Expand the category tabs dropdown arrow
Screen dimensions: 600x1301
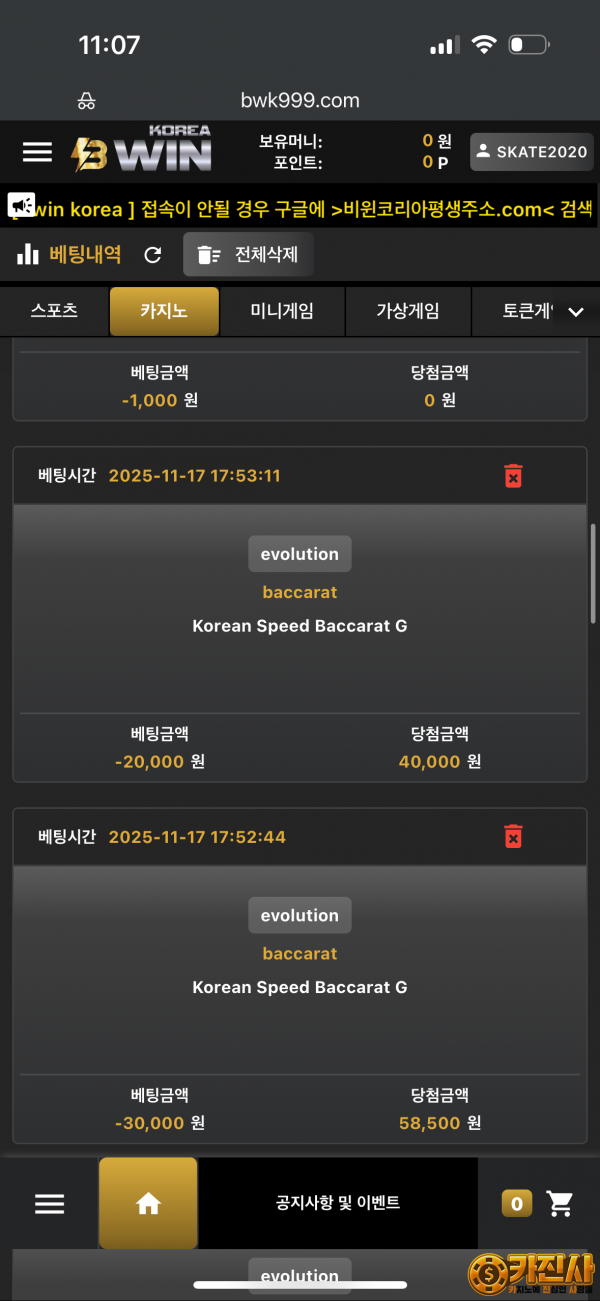[576, 312]
